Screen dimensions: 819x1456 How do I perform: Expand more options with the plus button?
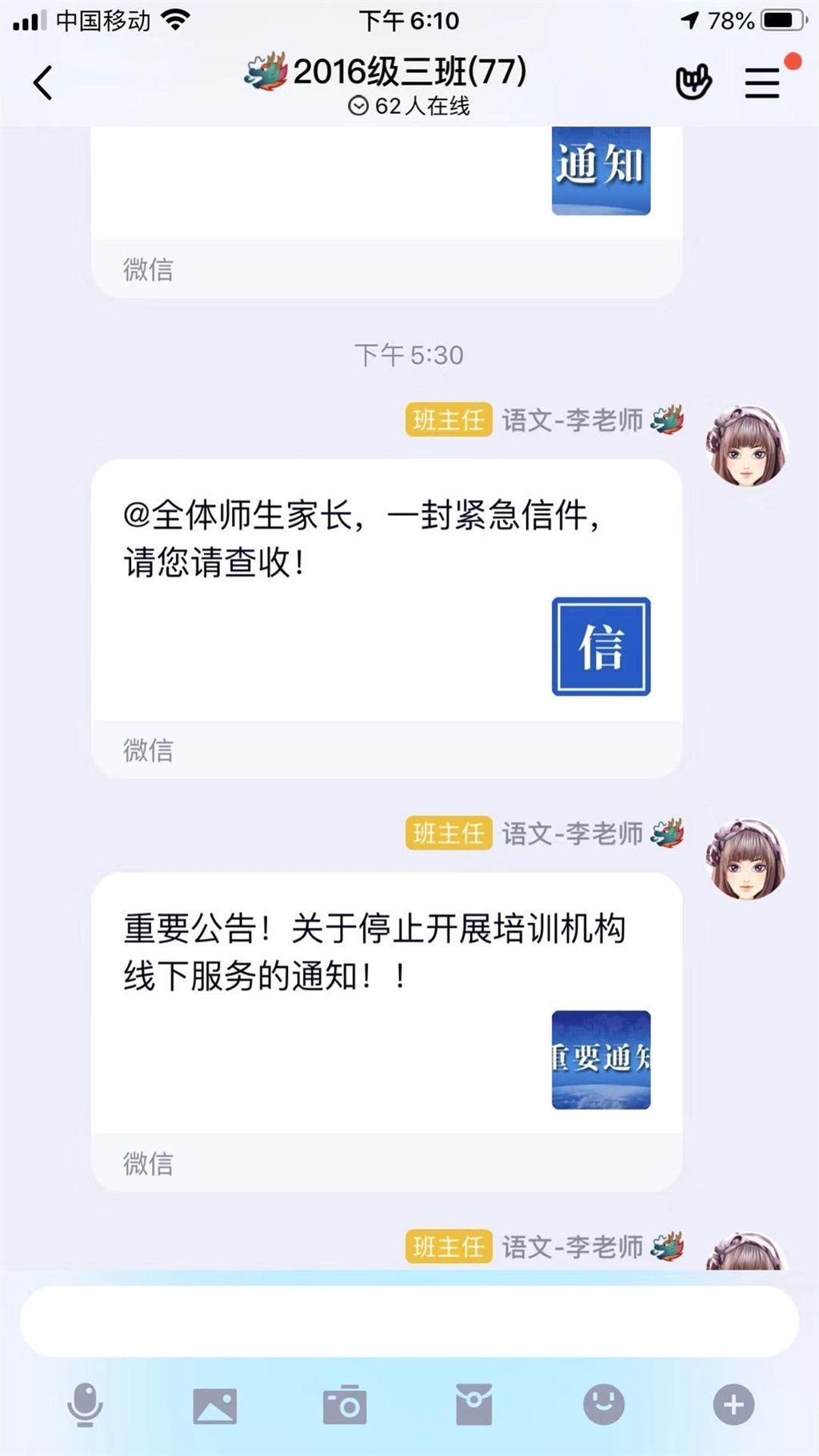click(x=733, y=1405)
